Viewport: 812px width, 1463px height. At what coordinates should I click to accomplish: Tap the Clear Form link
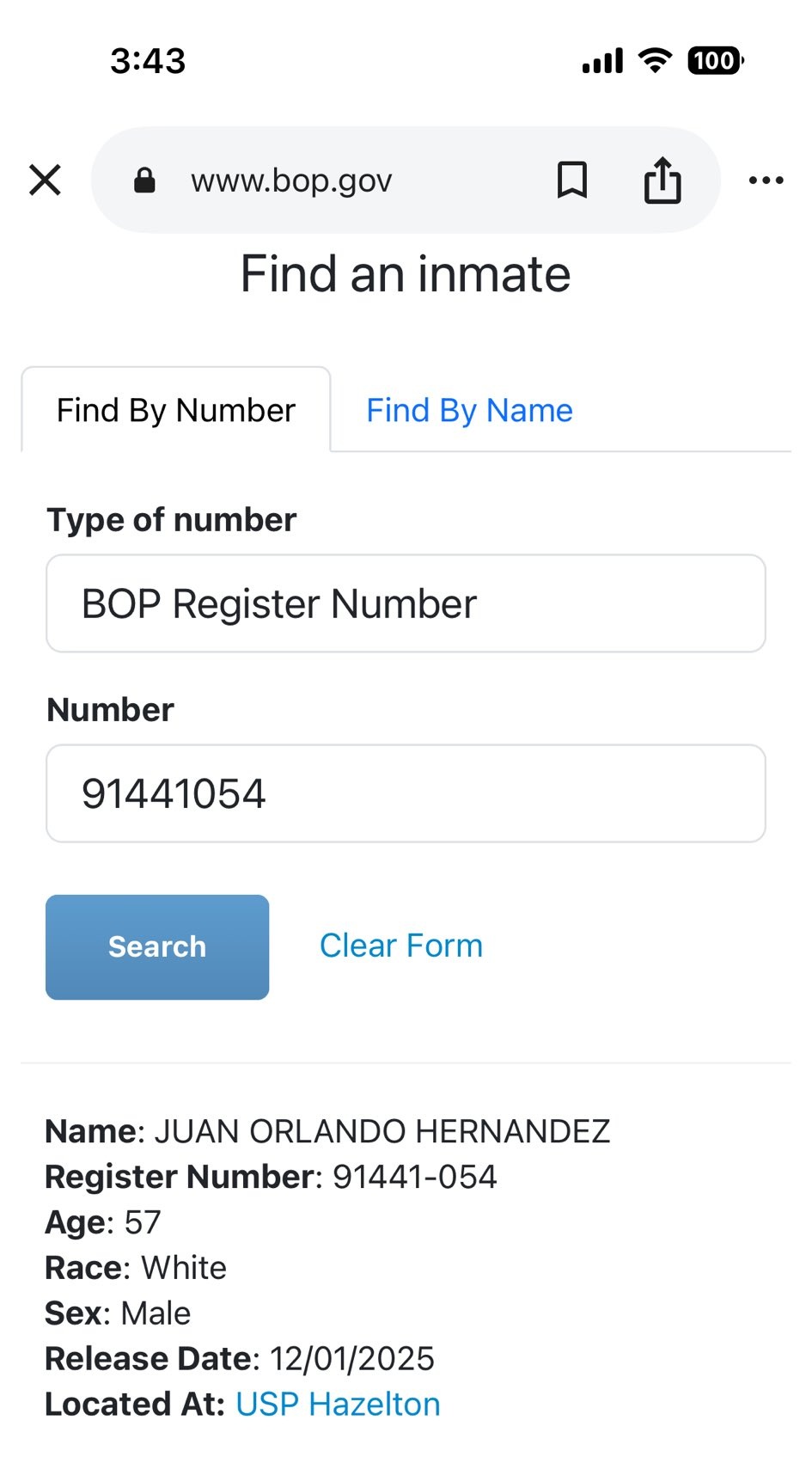pyautogui.click(x=401, y=946)
